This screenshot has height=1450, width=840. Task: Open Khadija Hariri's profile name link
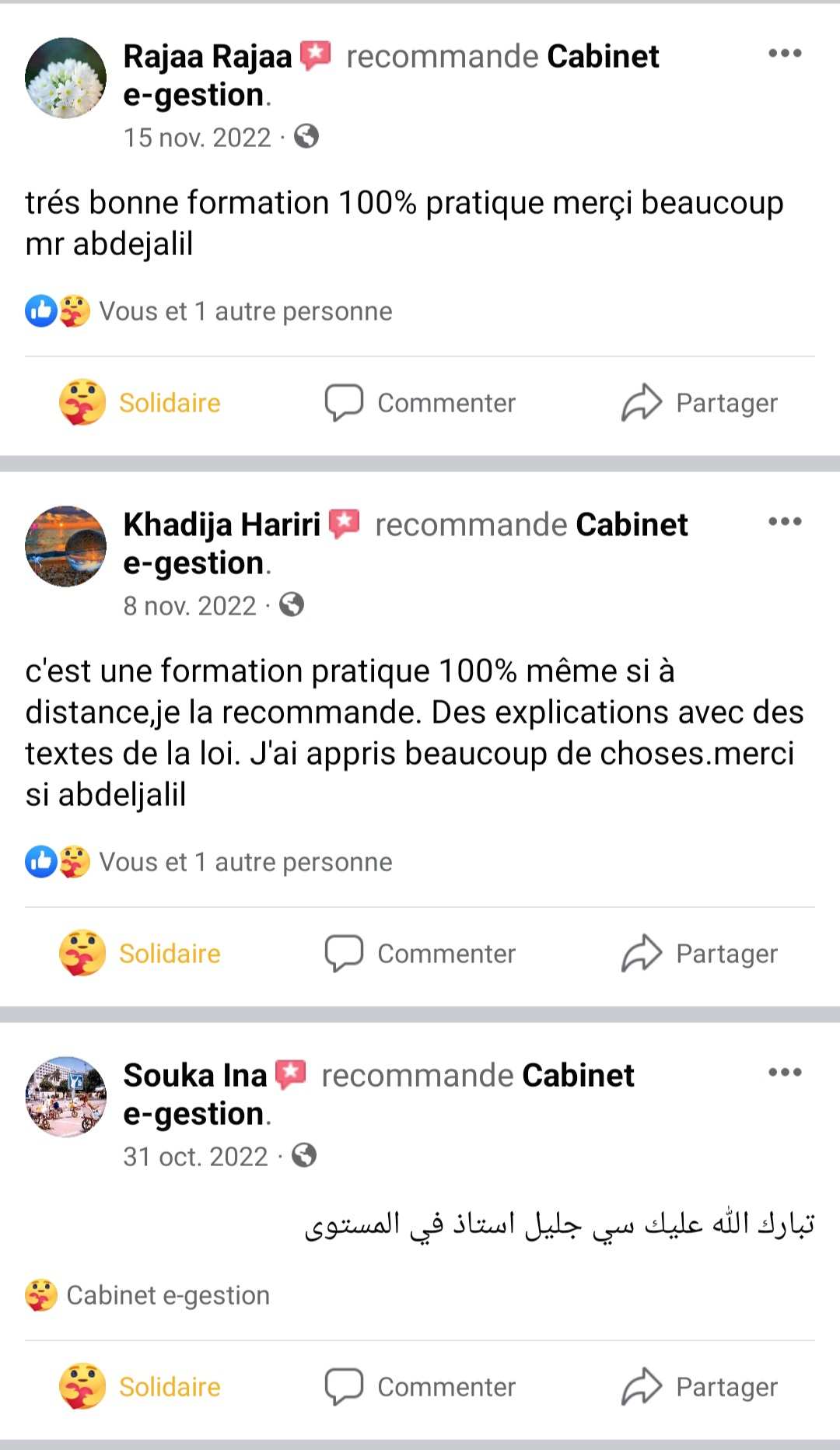(x=222, y=525)
